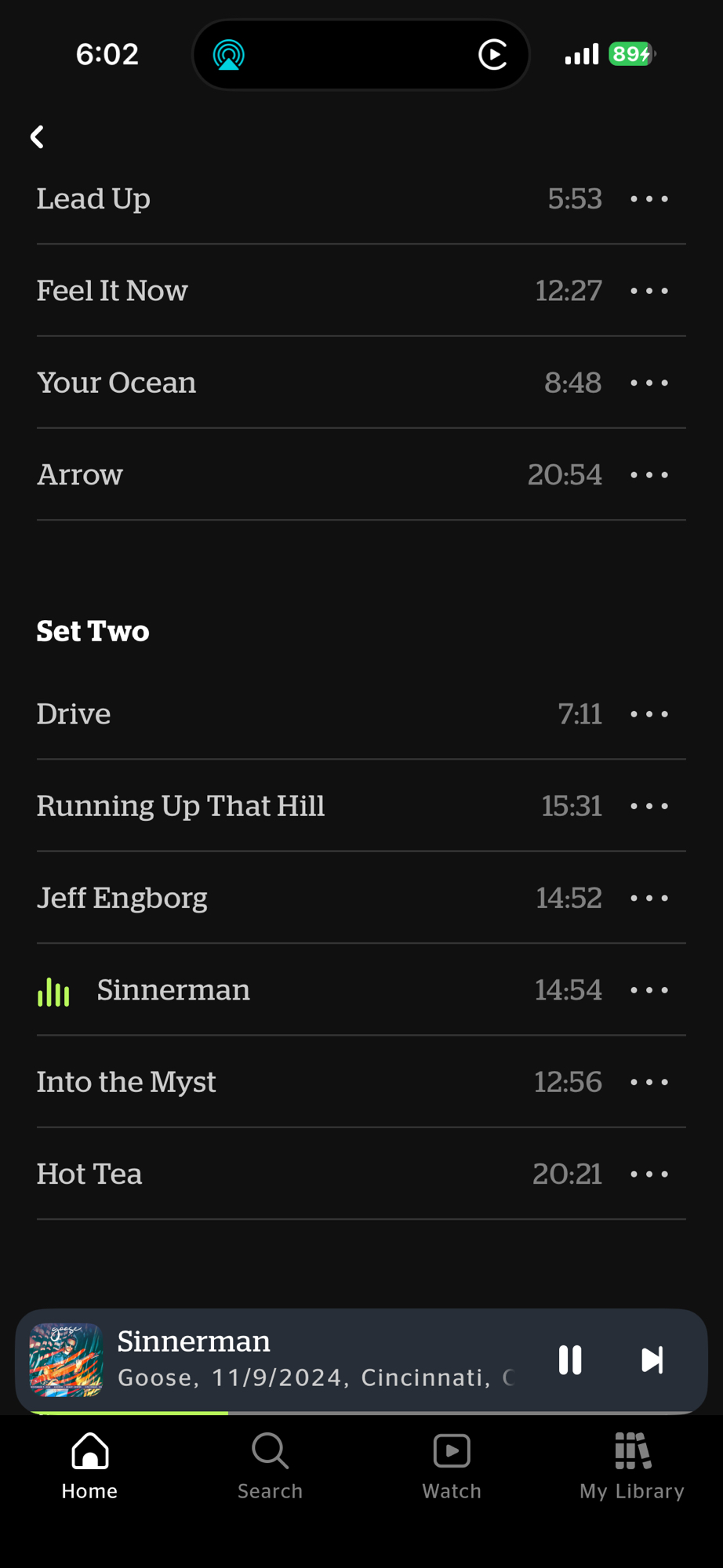Show more options for Hot Tea
Image resolution: width=723 pixels, height=1568 pixels.
point(649,1174)
